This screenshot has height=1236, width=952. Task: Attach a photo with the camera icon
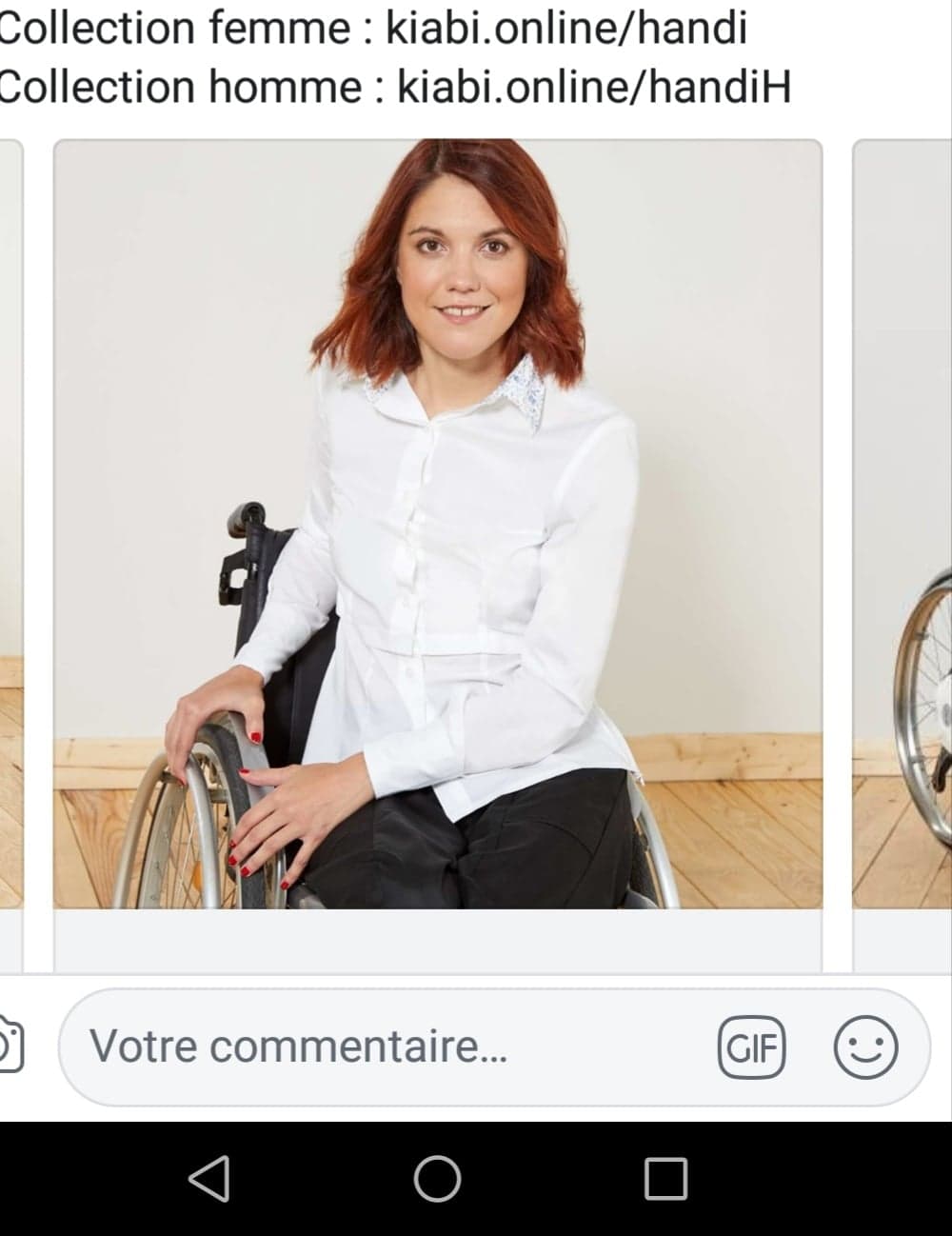8,1047
